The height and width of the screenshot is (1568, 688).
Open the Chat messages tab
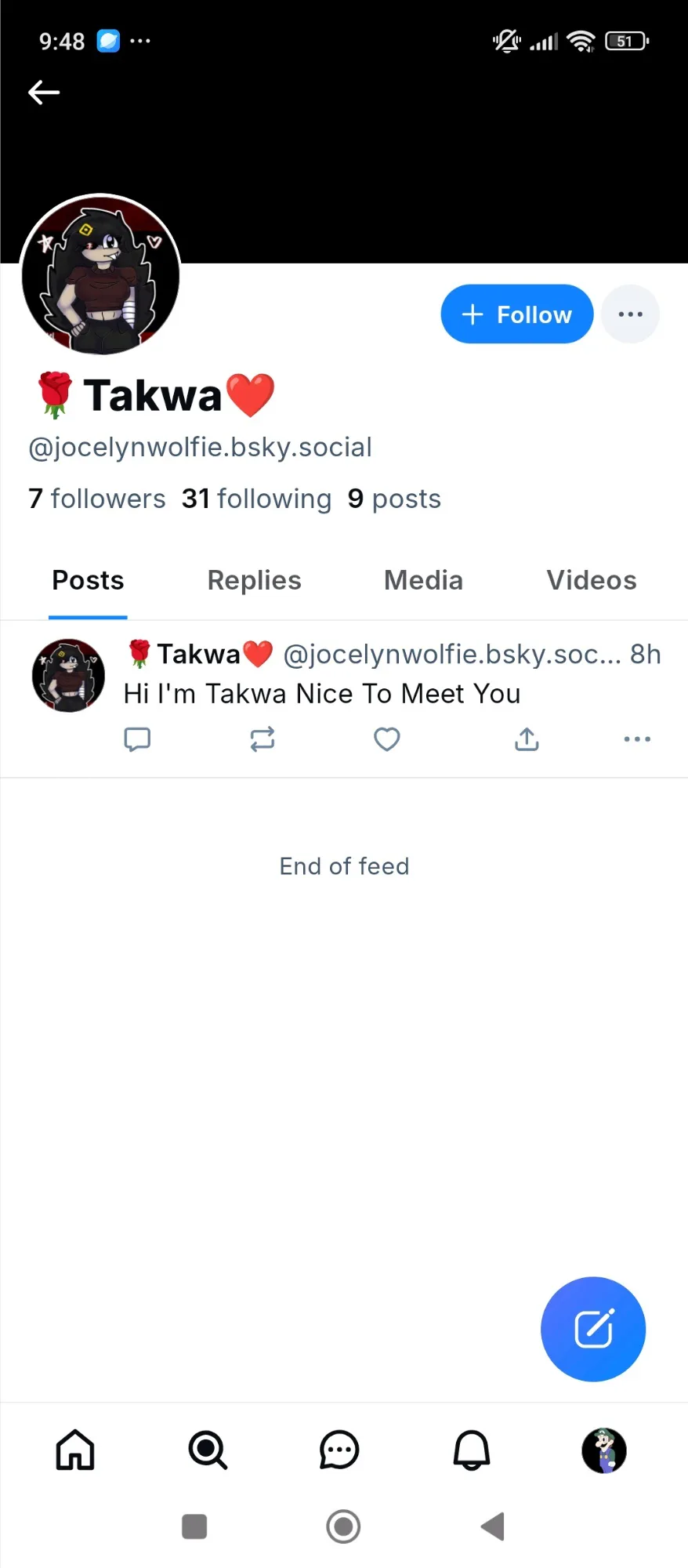click(x=339, y=1450)
